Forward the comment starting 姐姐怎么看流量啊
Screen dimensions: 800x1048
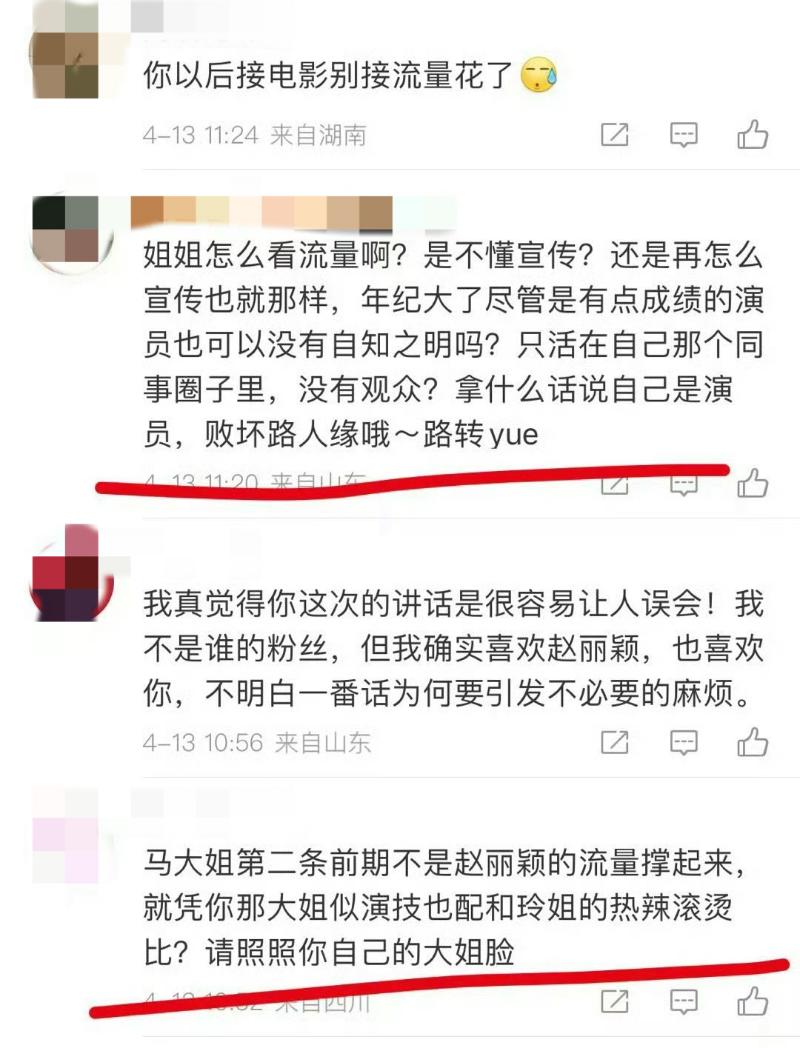(x=614, y=486)
